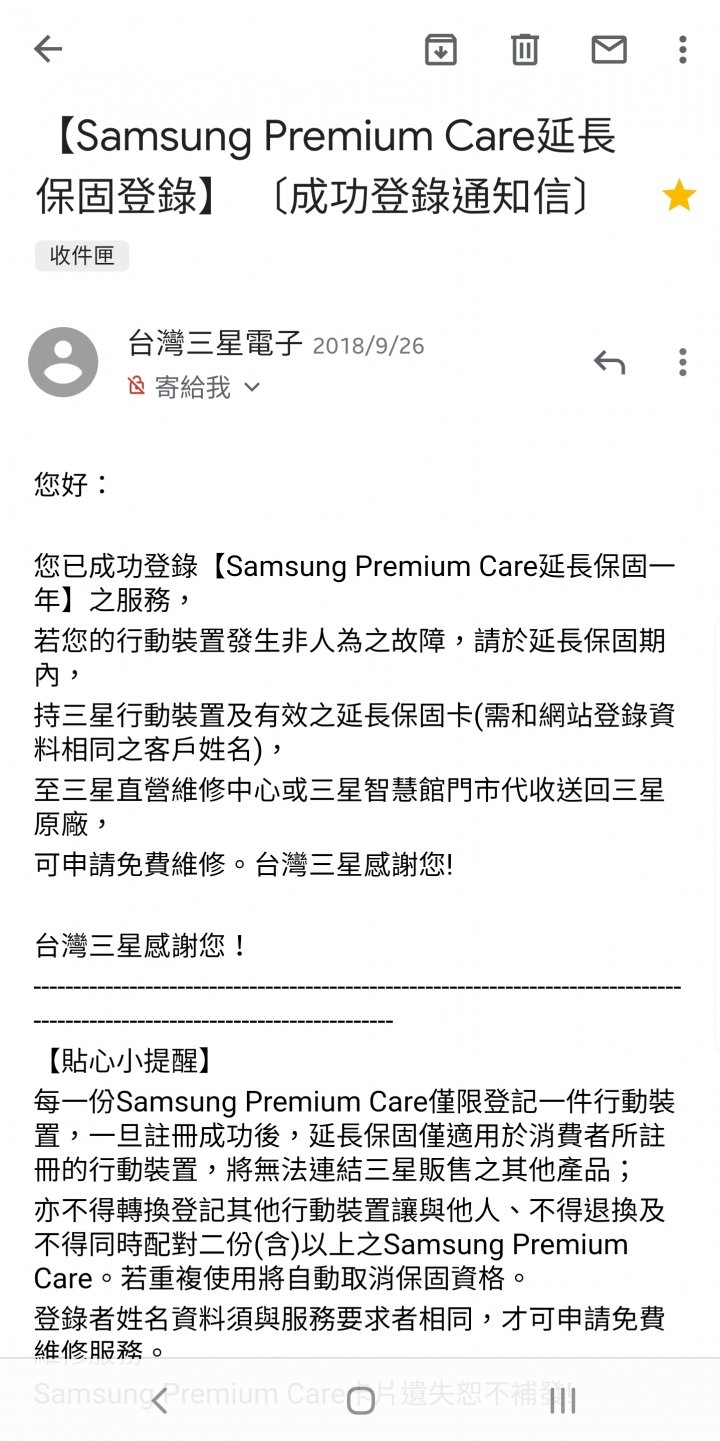This screenshot has width=720, height=1441.
Task: Mark the email as unread
Action: [609, 49]
